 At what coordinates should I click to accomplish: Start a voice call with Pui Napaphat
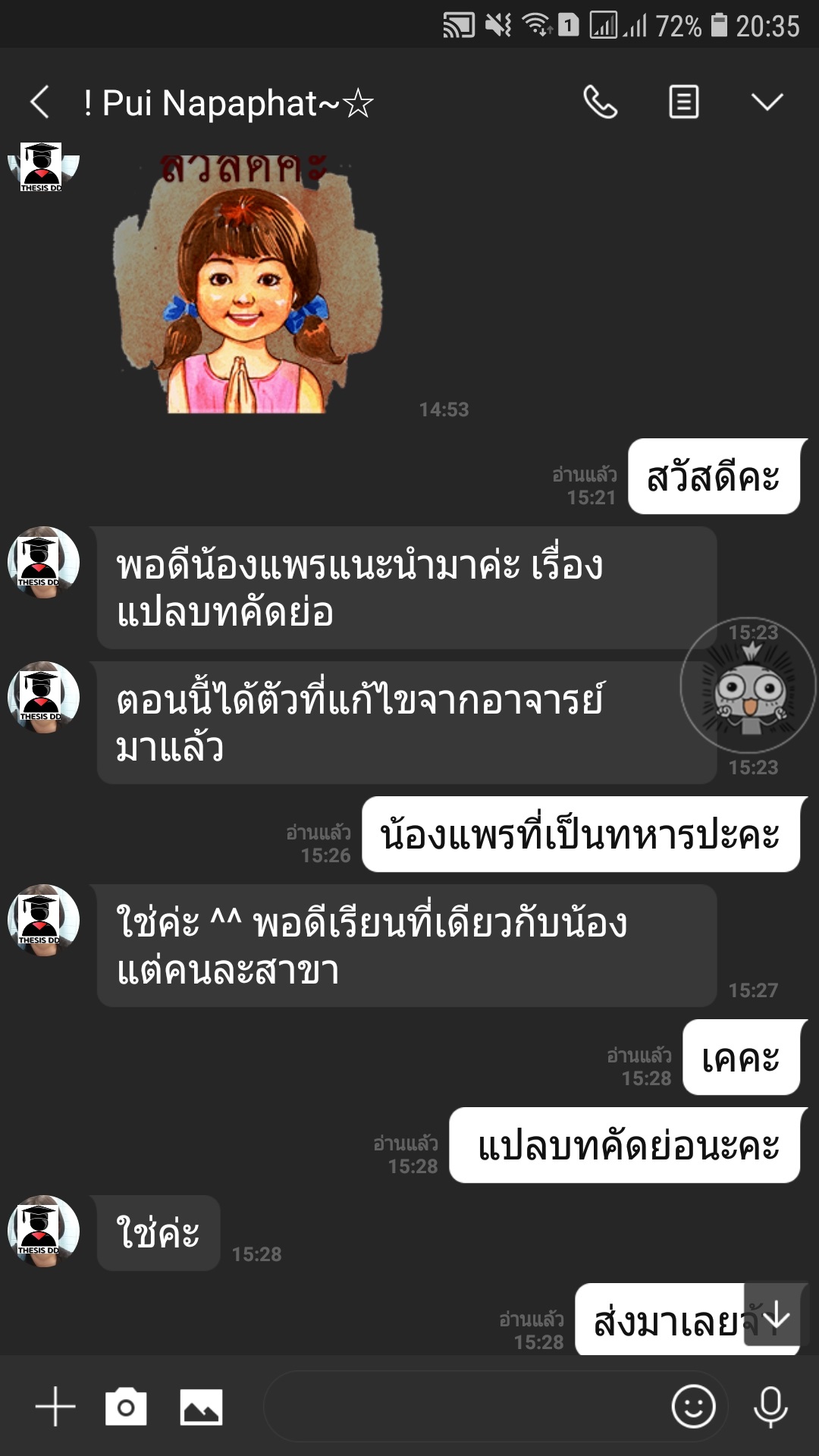pos(600,102)
